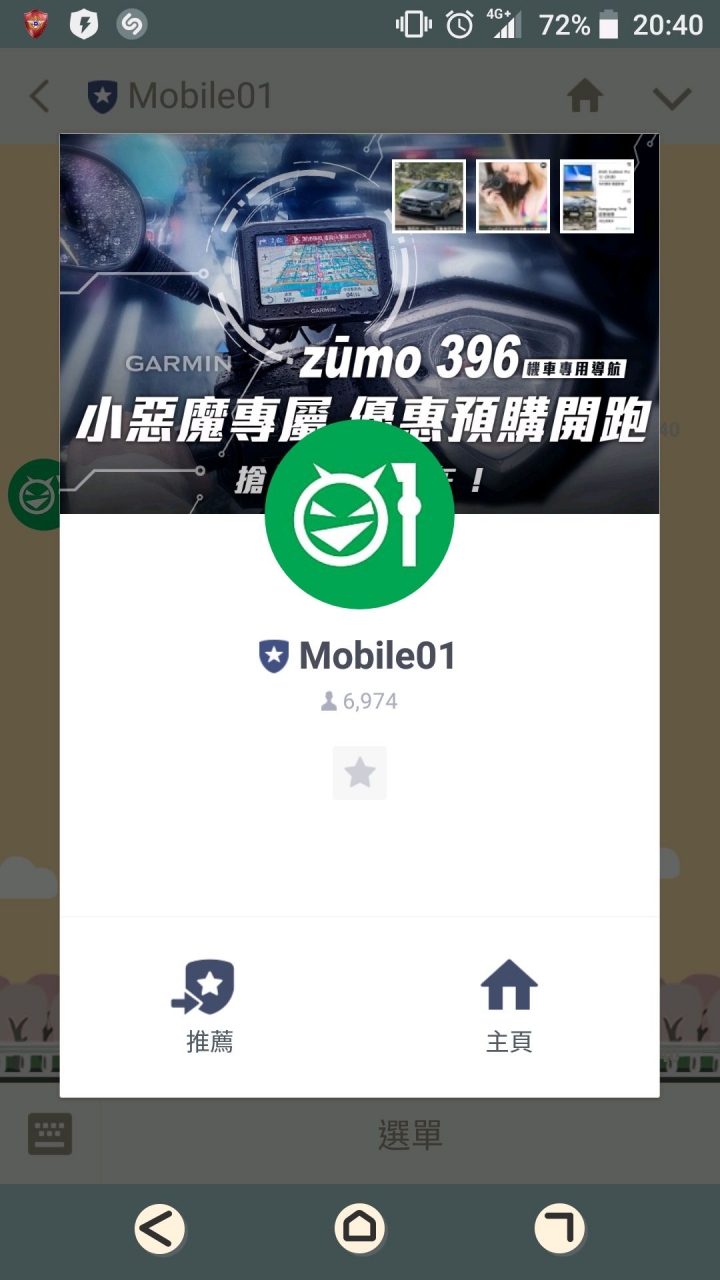Image resolution: width=720 pixels, height=1280 pixels.
Task: Tap the Android home button
Action: point(360,1227)
